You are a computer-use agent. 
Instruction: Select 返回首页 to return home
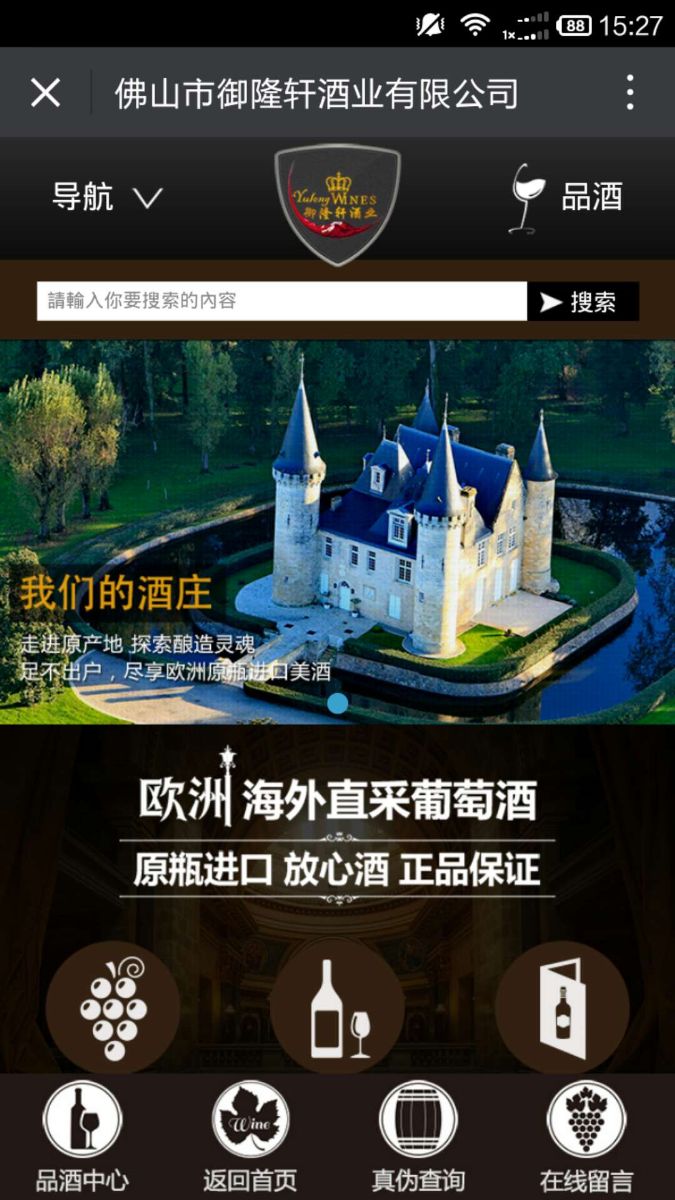coord(250,1137)
